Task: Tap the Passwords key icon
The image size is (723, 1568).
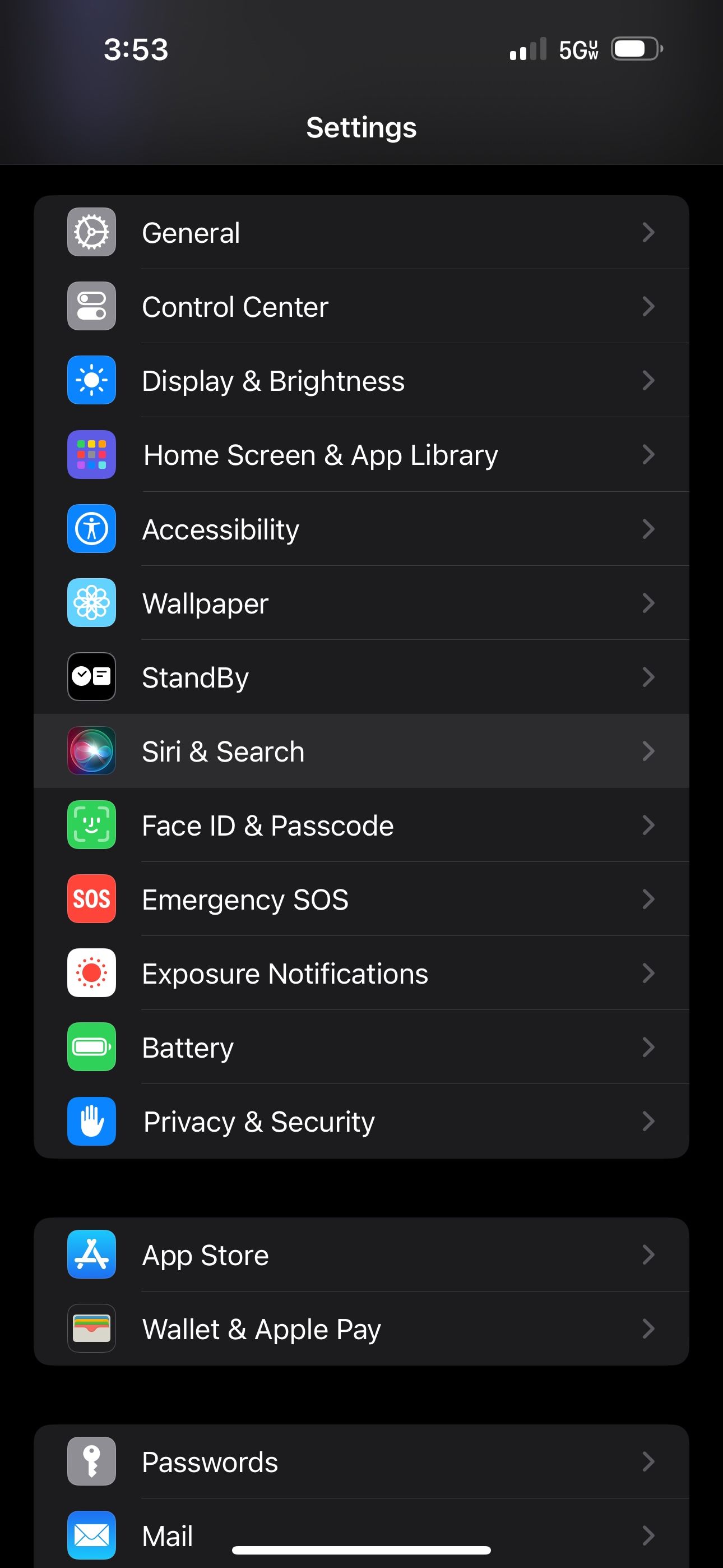Action: [91, 1461]
